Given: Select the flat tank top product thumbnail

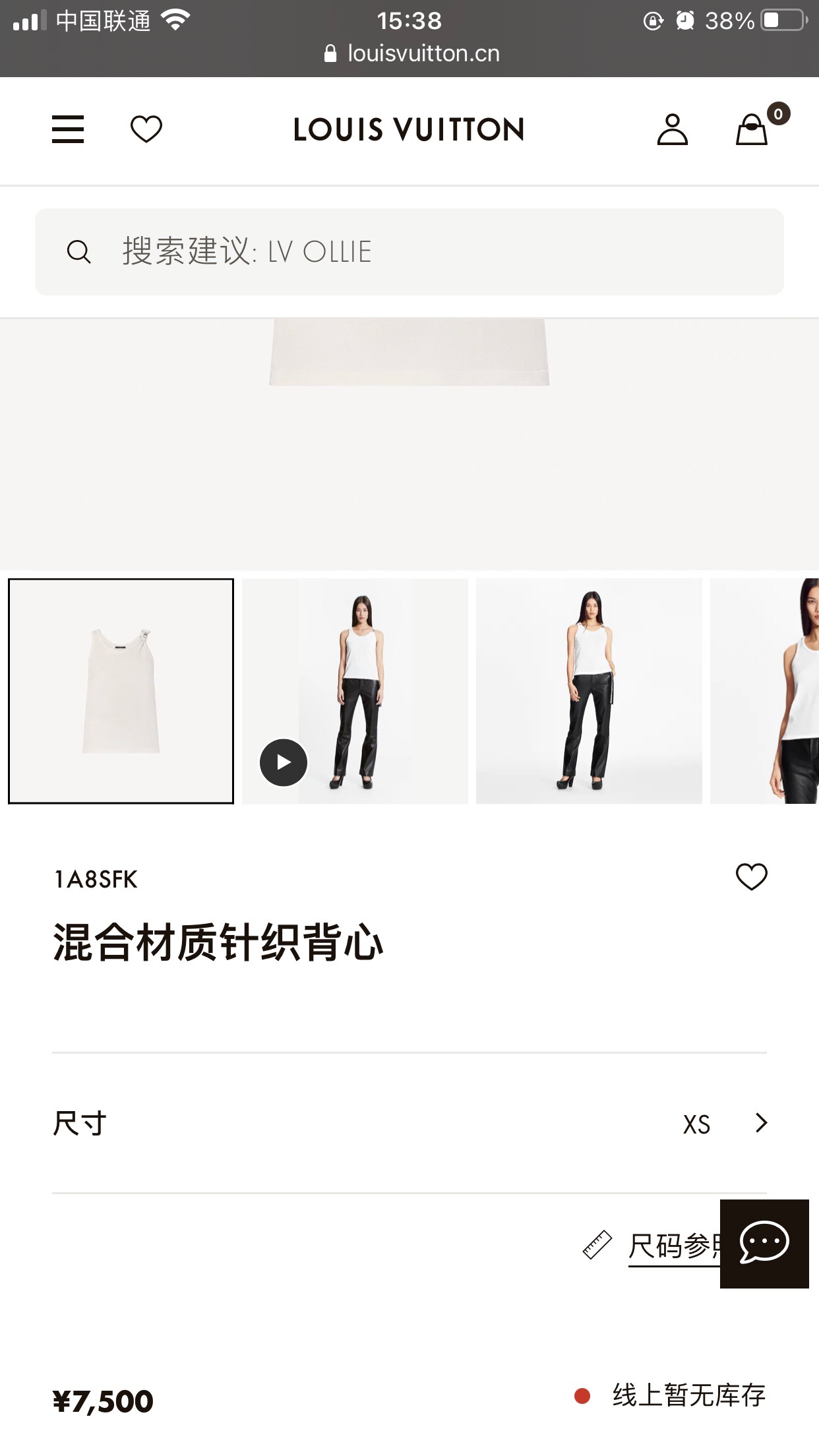Looking at the screenshot, I should pyautogui.click(x=121, y=691).
